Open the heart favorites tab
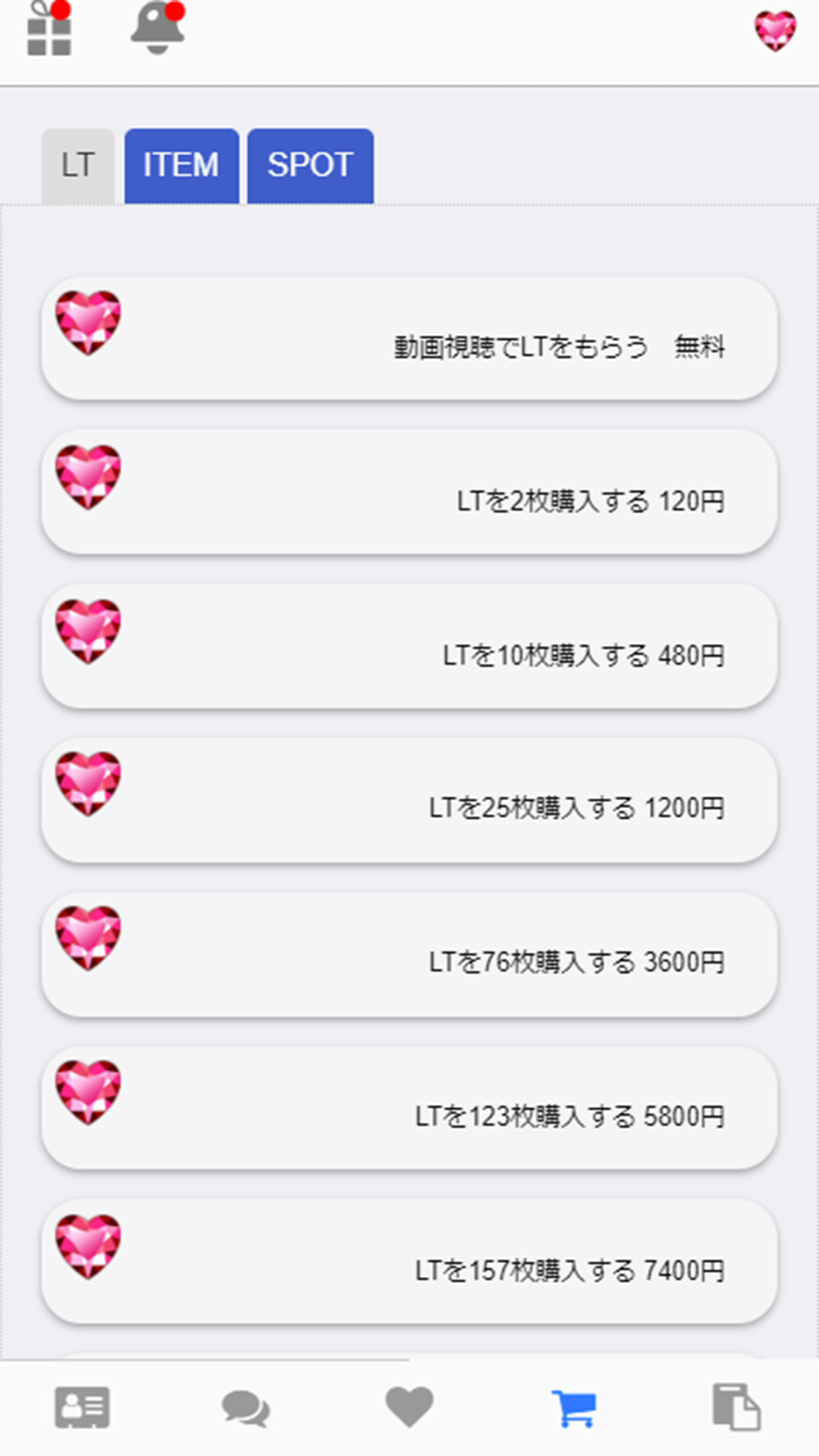The image size is (819, 1456). tap(409, 1407)
